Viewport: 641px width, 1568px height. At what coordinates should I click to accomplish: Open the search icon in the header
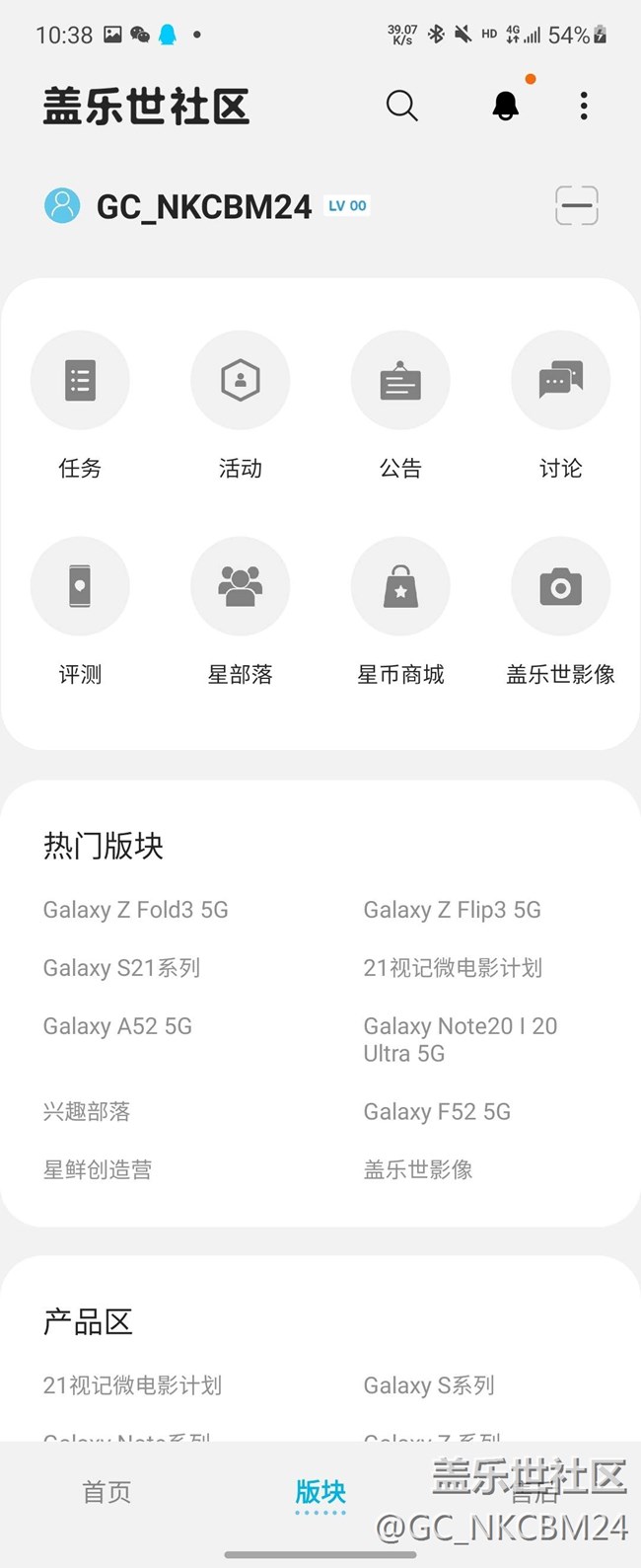pos(401,106)
